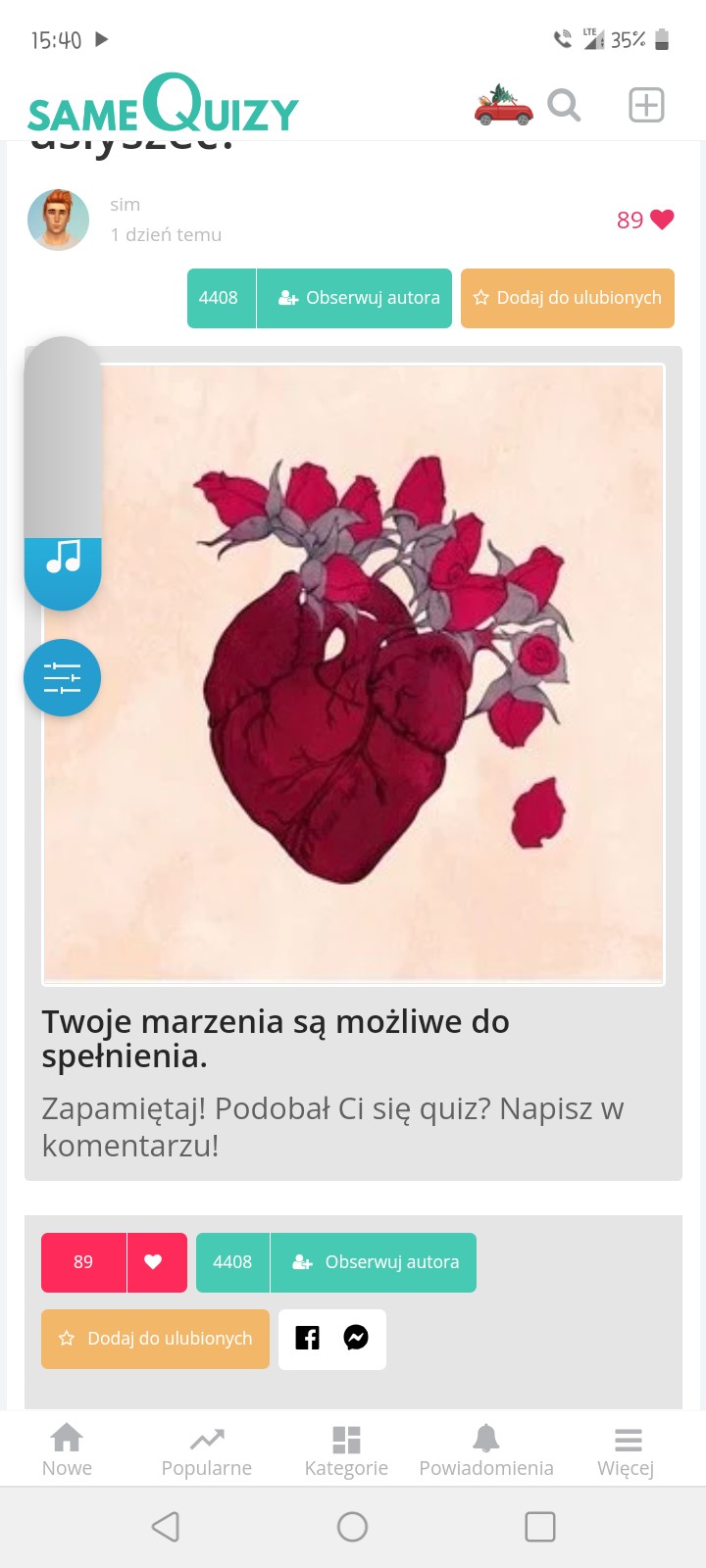706x1568 pixels.
Task: Go back with the system back button
Action: (166, 1527)
